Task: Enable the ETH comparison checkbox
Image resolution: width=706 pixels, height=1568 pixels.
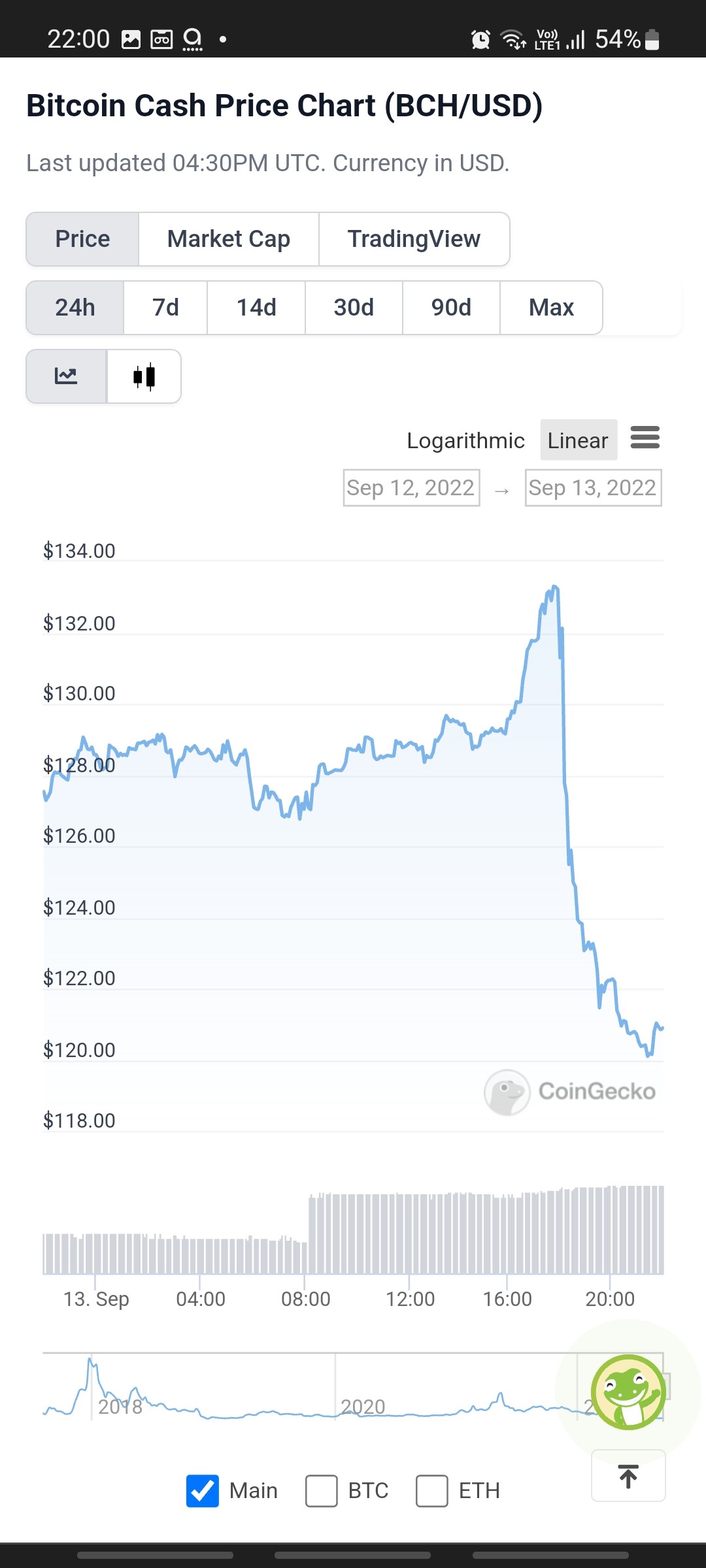Action: (x=432, y=1491)
